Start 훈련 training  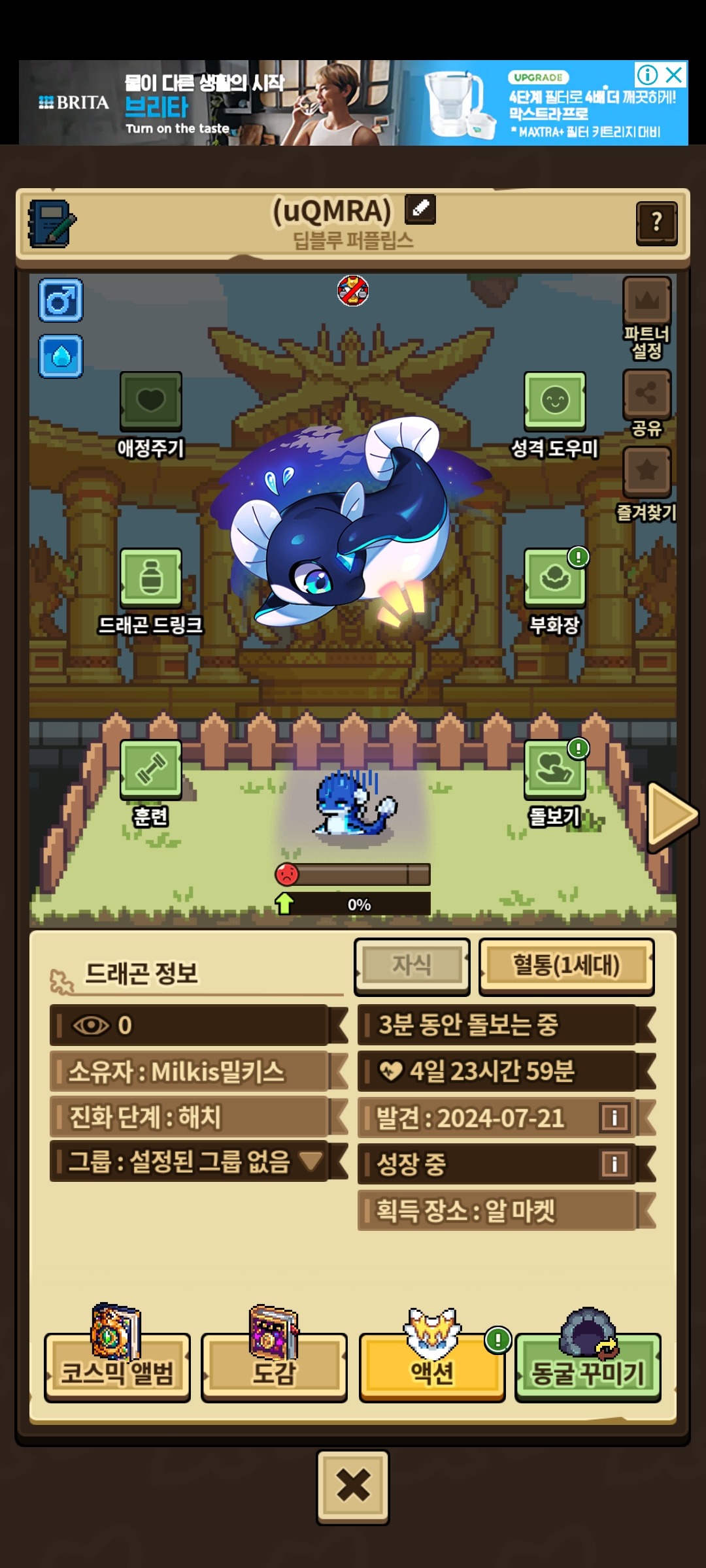click(150, 770)
